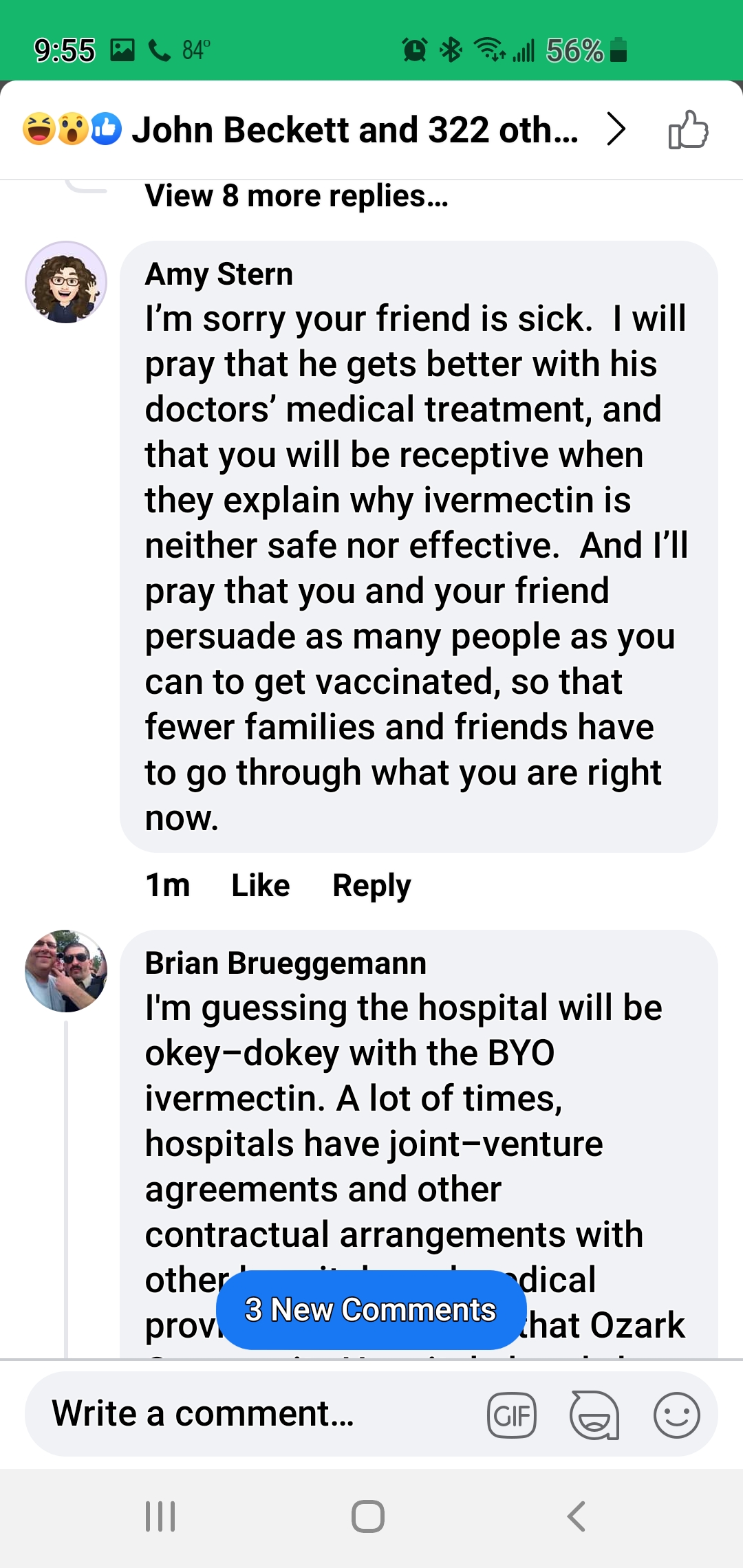This screenshot has height=1568, width=743.
Task: Go back with system back button
Action: [x=577, y=1516]
